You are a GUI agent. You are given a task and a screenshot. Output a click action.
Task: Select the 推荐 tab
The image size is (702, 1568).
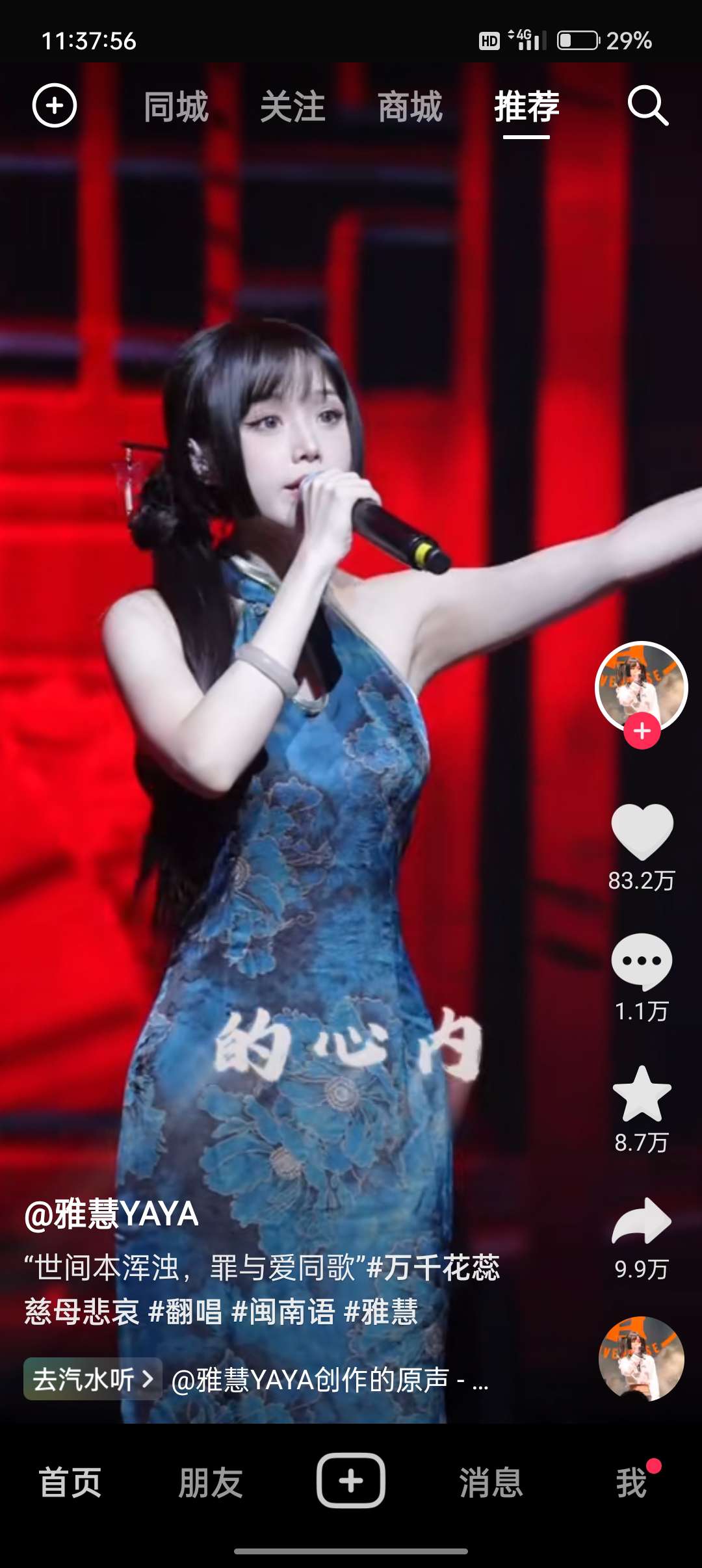tap(526, 107)
